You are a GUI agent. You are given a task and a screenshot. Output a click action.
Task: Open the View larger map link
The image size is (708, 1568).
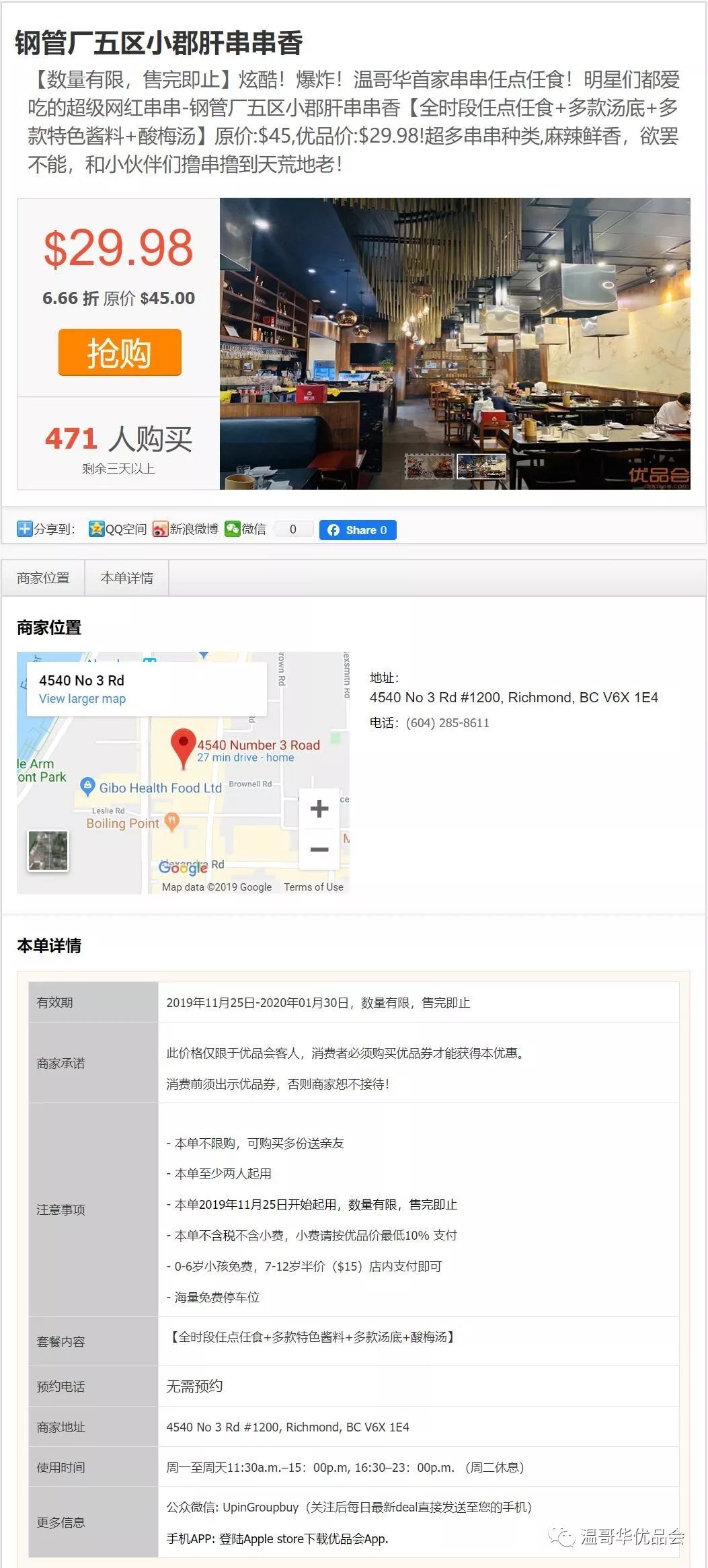(x=82, y=699)
